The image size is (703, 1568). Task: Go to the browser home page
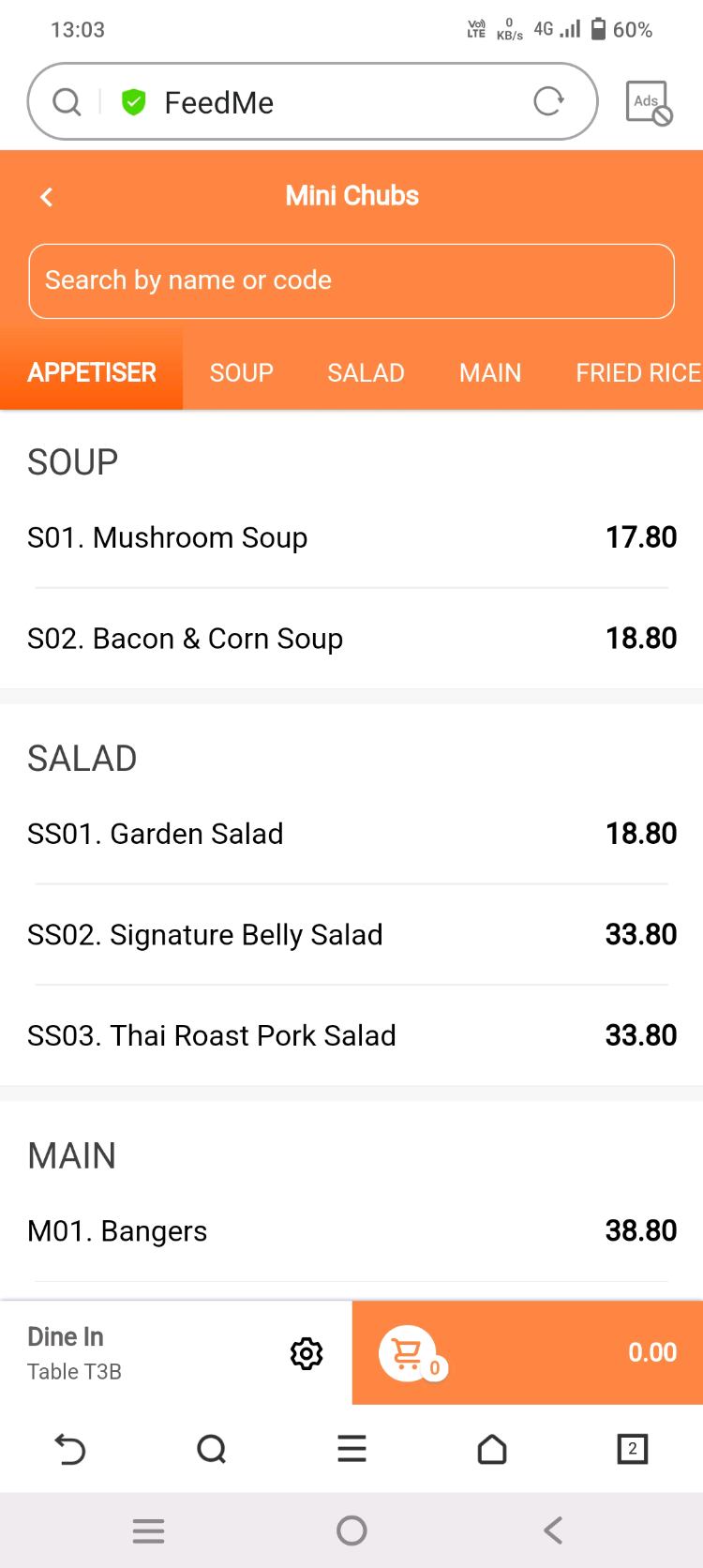492,1449
